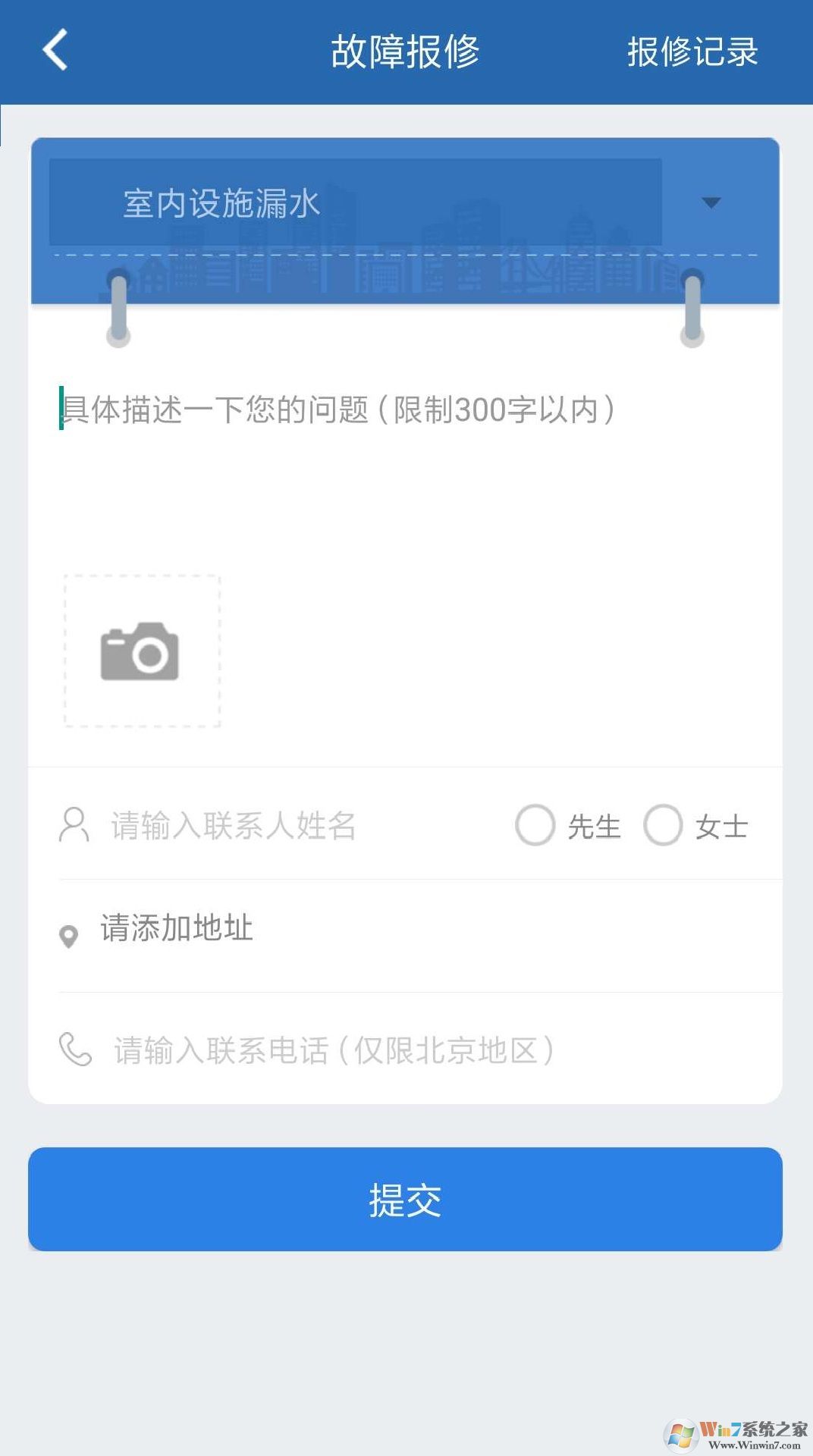Image resolution: width=813 pixels, height=1456 pixels.
Task: Add a photo with the camera box
Action: tap(142, 651)
